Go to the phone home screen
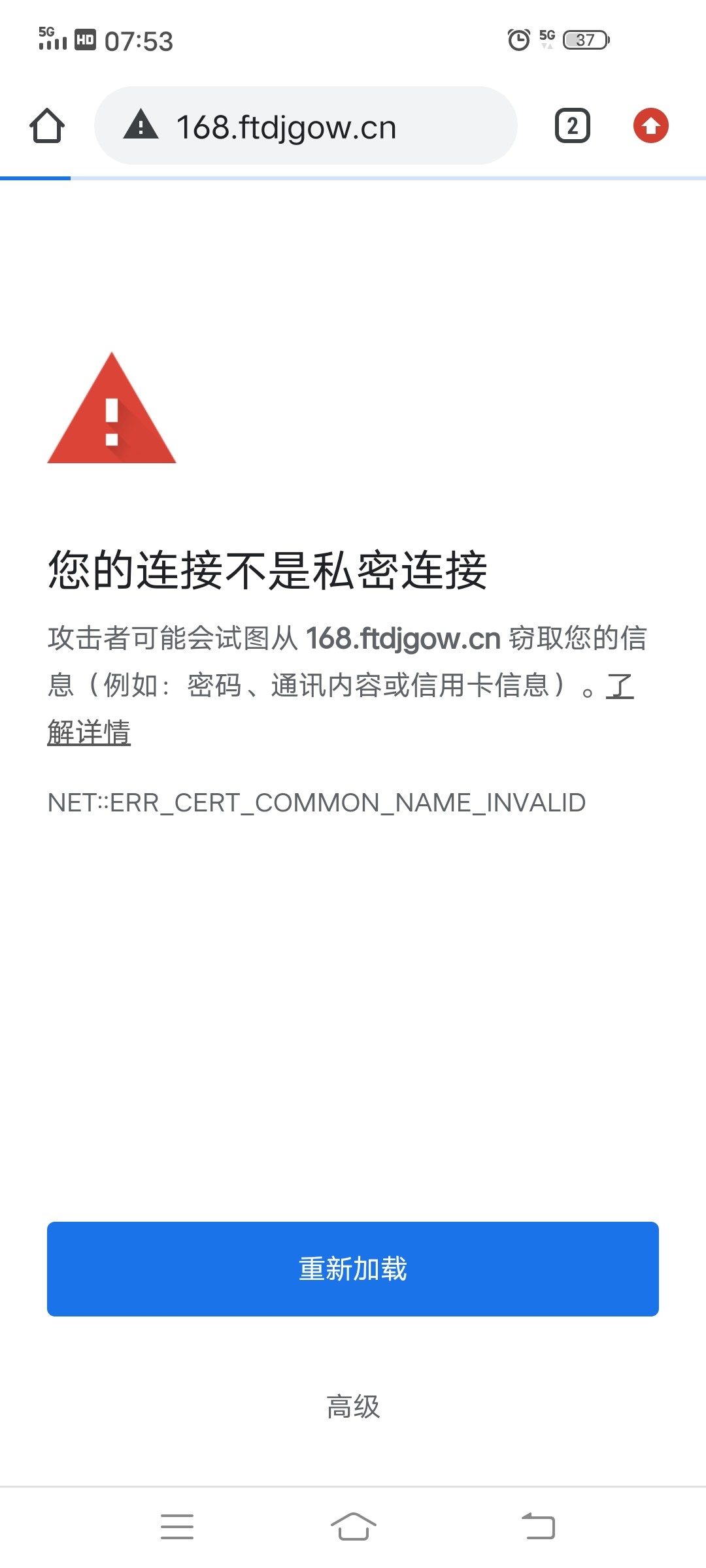Viewport: 706px width, 1568px height. [x=353, y=1527]
